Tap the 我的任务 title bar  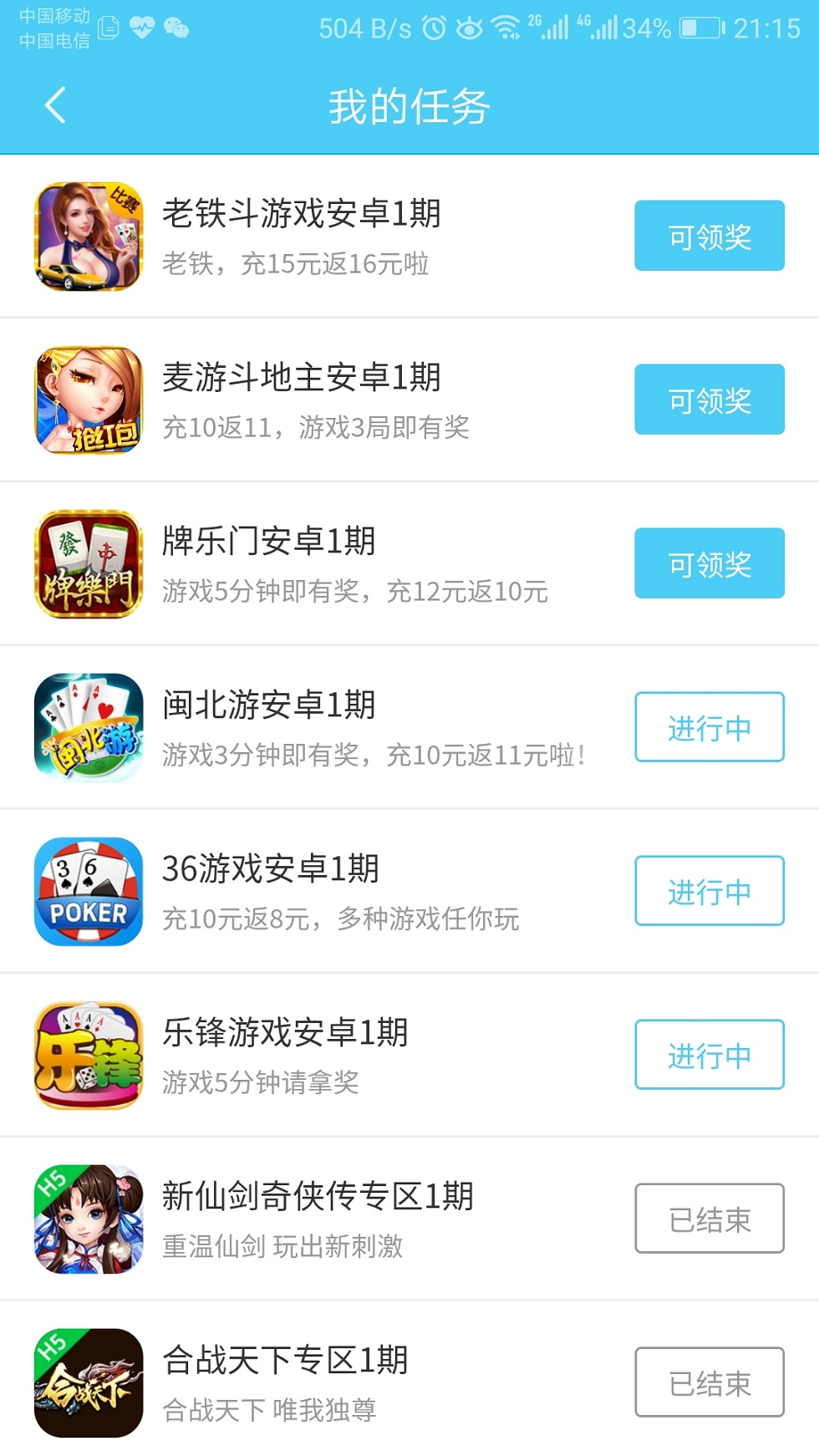pyautogui.click(x=409, y=106)
